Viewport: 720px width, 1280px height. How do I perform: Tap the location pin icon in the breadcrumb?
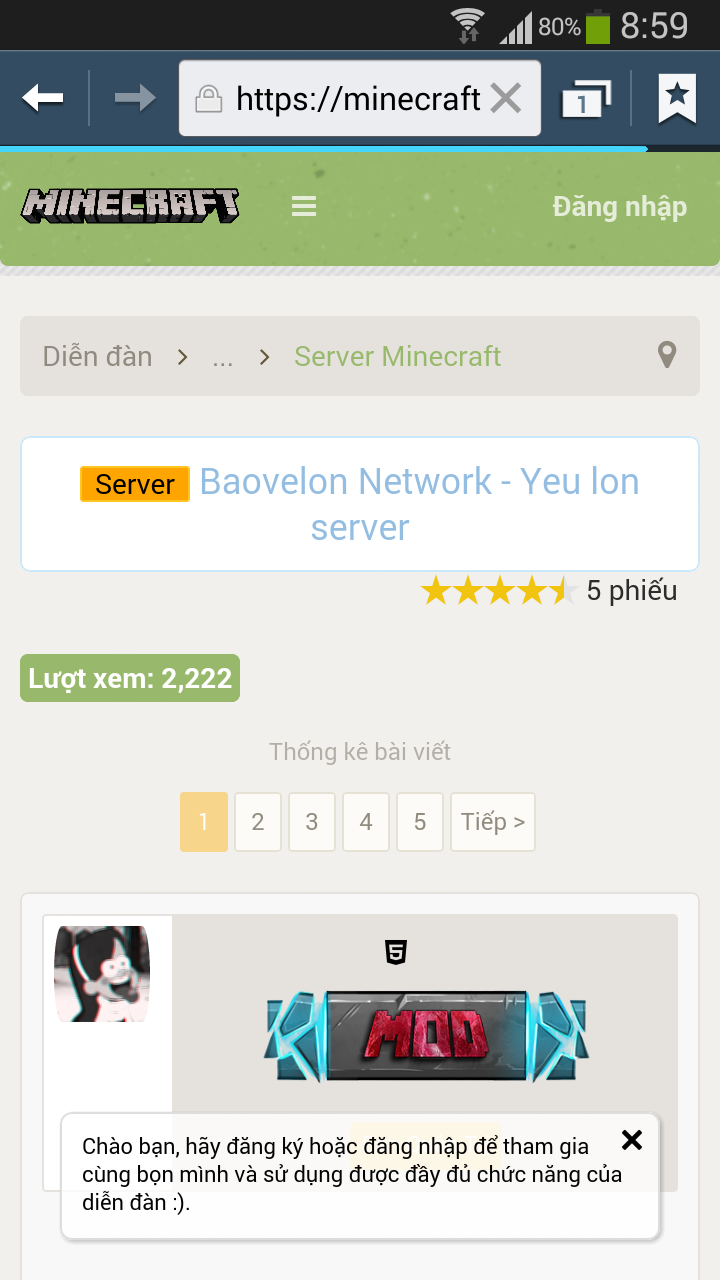[x=666, y=355]
